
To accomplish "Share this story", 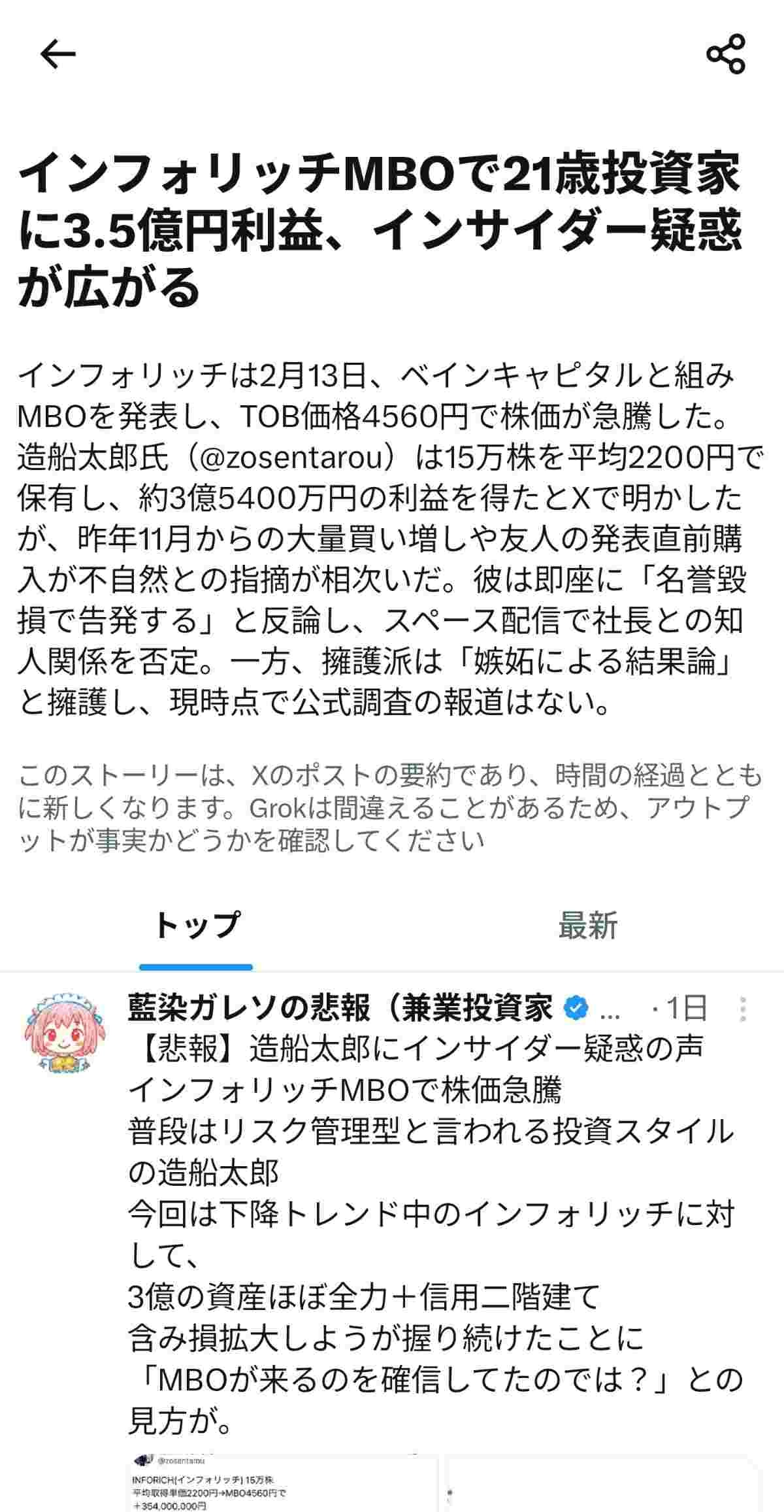I will coord(726,54).
